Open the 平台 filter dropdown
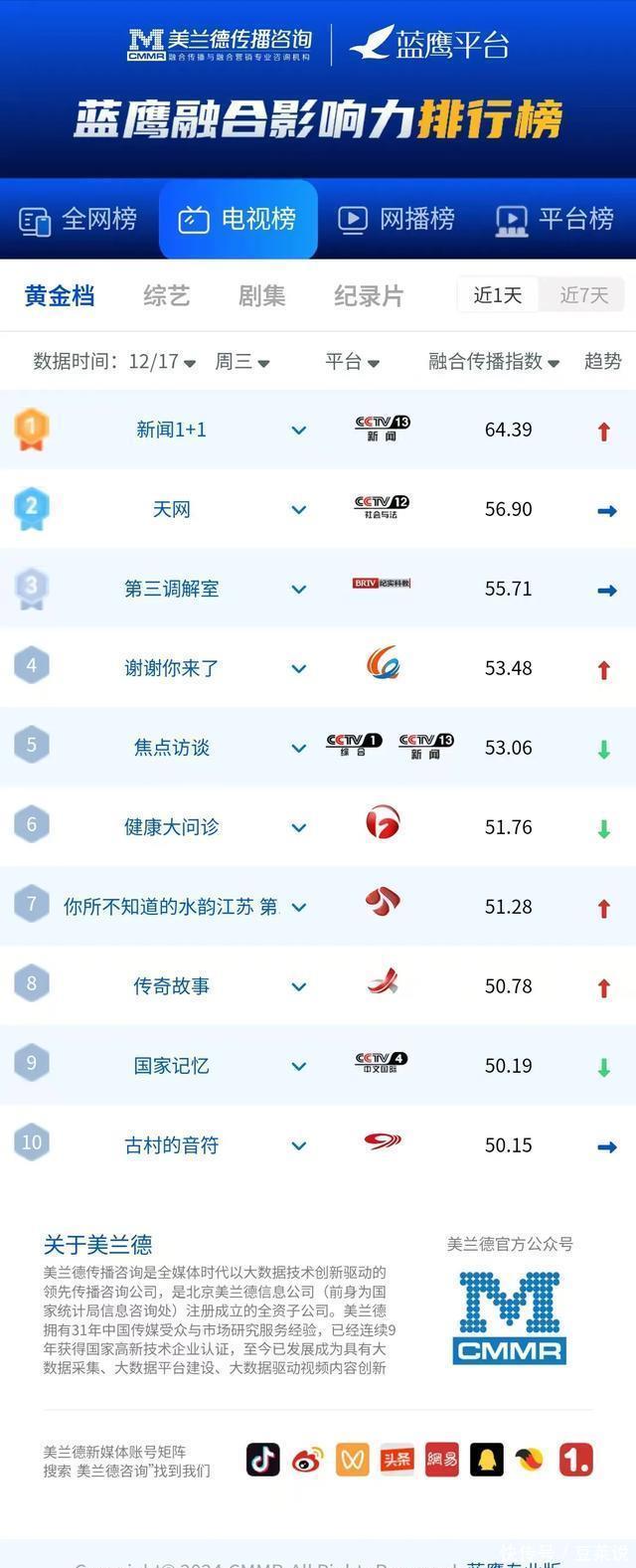The height and width of the screenshot is (1568, 636). point(352,362)
